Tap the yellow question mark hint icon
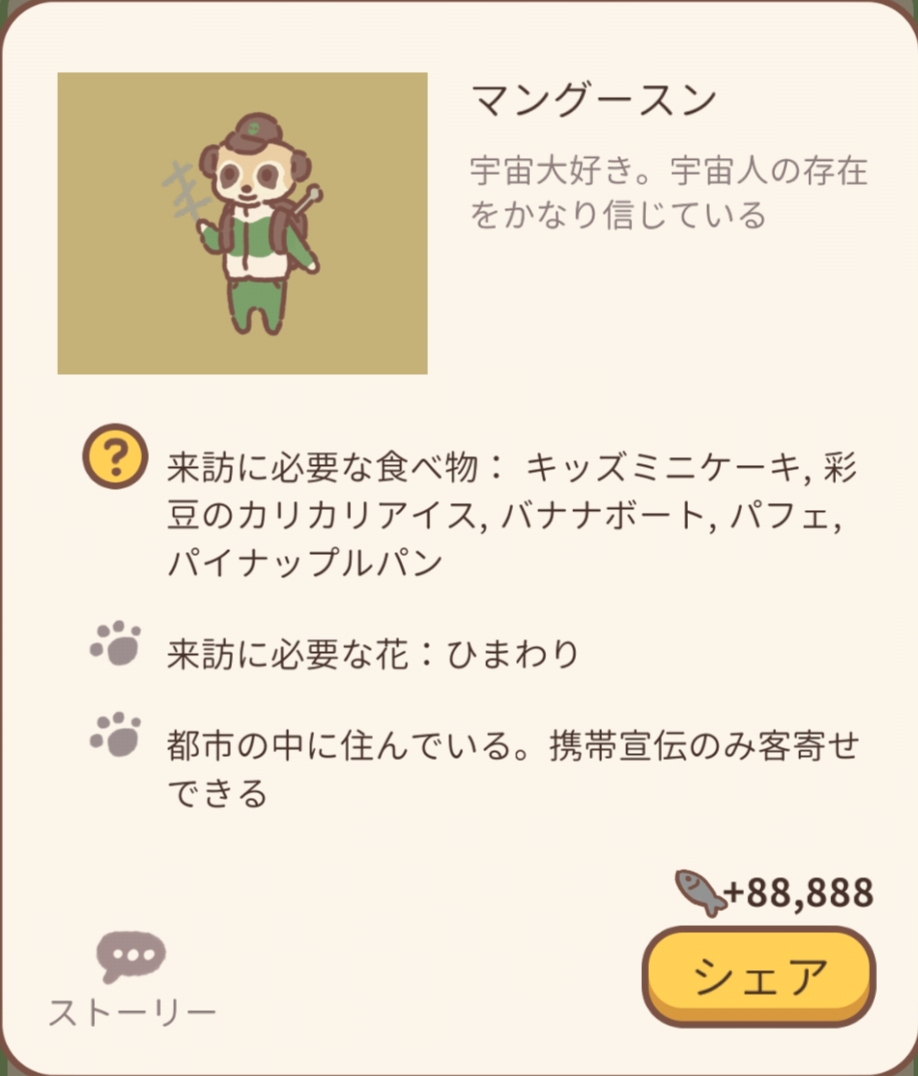This screenshot has width=918, height=1076. [115, 458]
